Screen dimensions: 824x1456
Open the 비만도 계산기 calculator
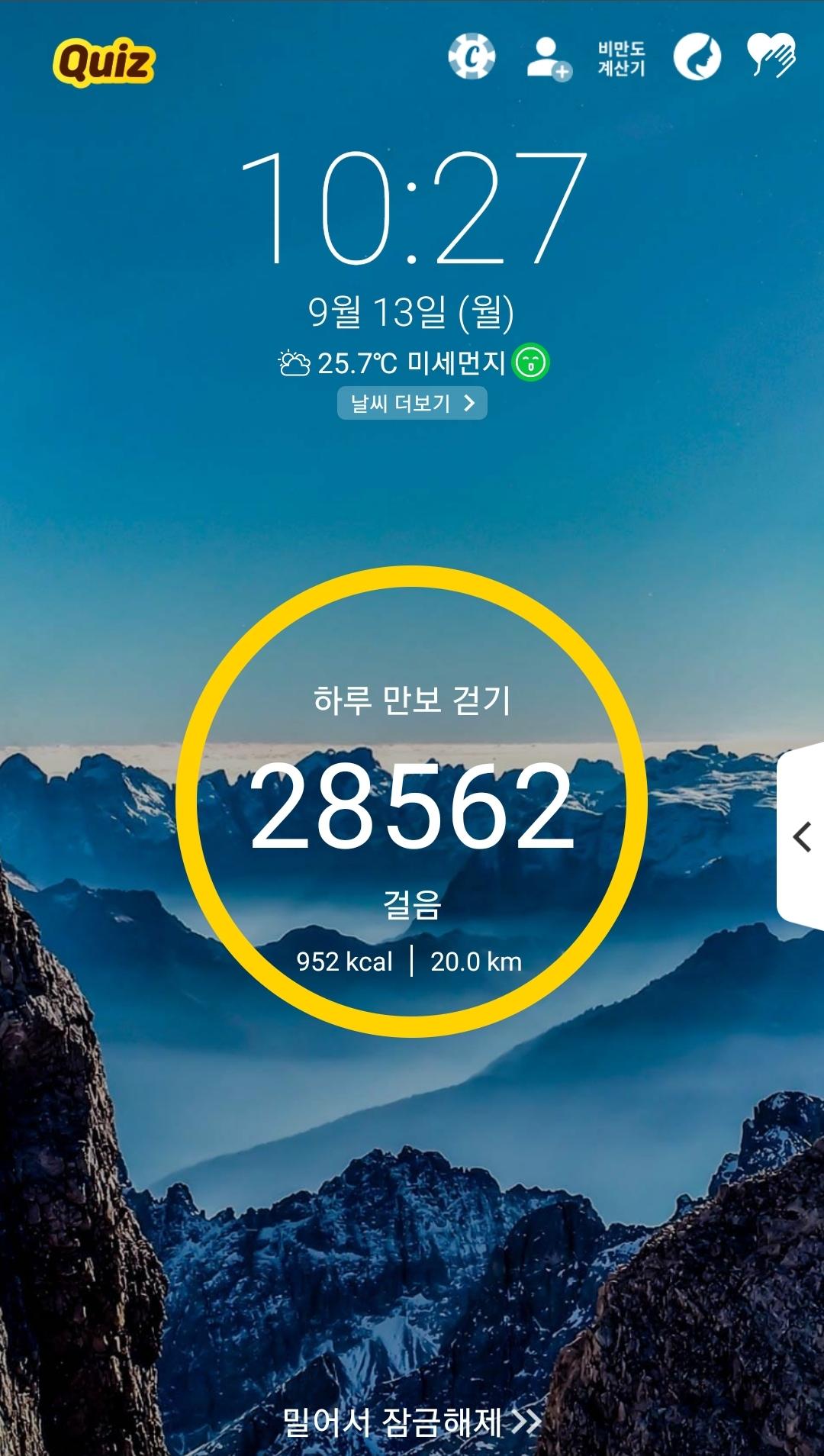click(621, 59)
